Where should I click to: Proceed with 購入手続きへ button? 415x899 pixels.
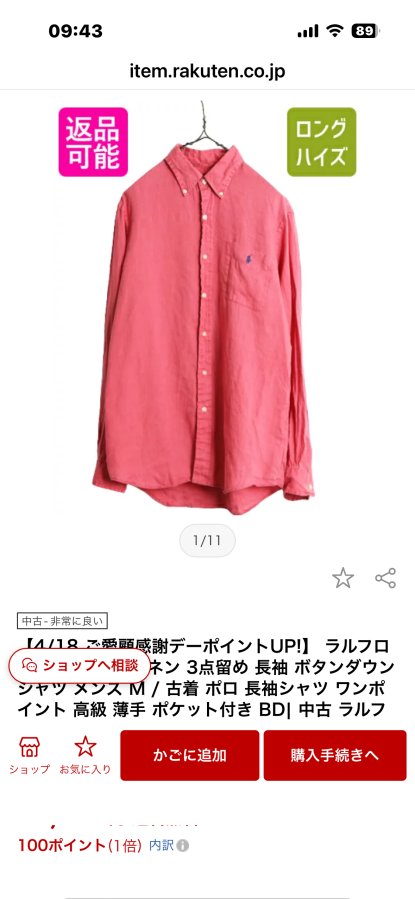tap(335, 755)
